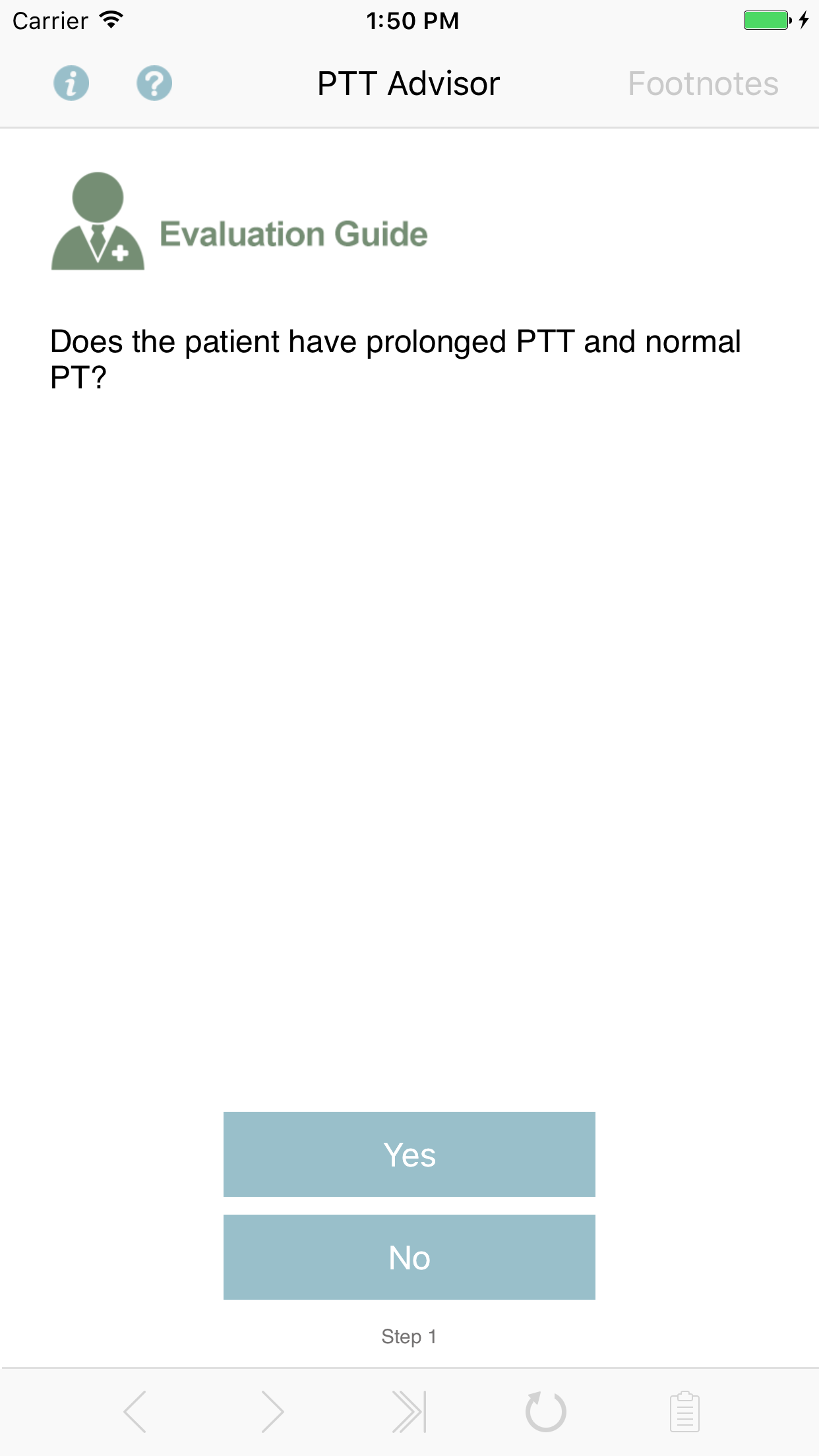Viewport: 819px width, 1456px height.
Task: Open the Footnotes page
Action: [x=703, y=82]
